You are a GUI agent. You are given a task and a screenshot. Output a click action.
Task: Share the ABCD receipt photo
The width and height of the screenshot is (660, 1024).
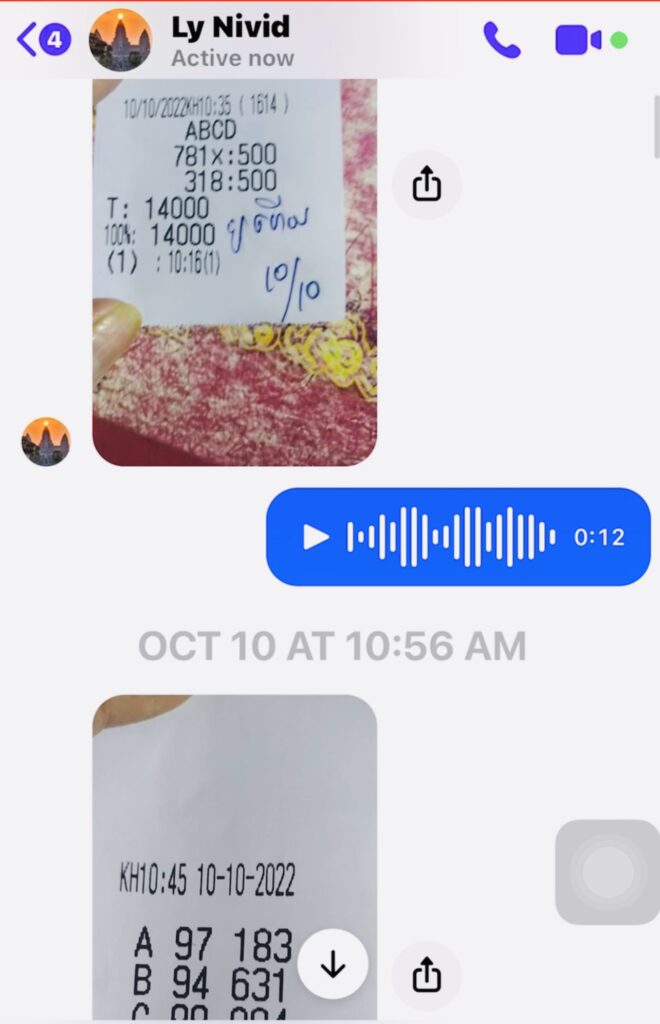click(x=427, y=184)
